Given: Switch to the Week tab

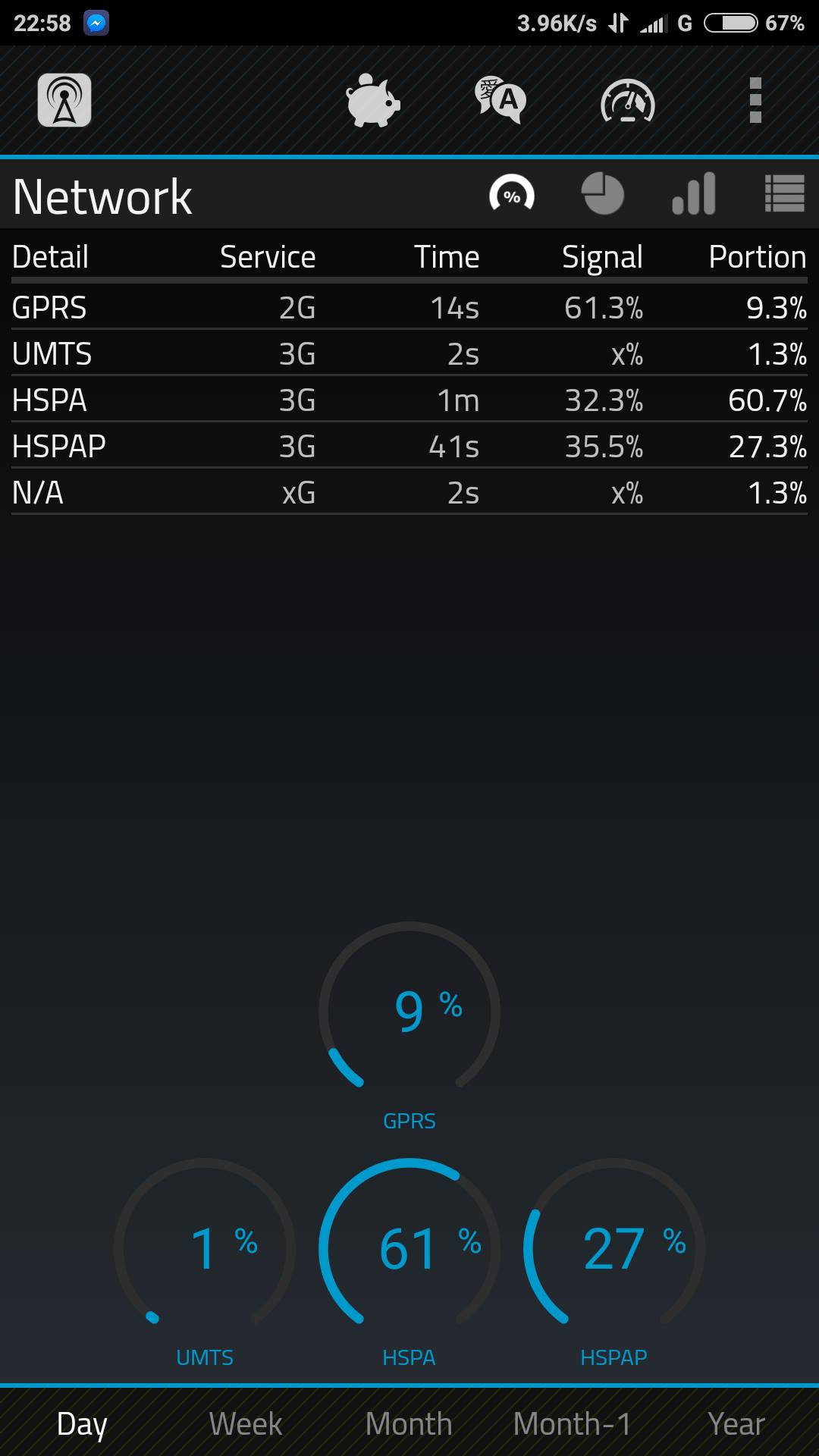Looking at the screenshot, I should point(246,1424).
